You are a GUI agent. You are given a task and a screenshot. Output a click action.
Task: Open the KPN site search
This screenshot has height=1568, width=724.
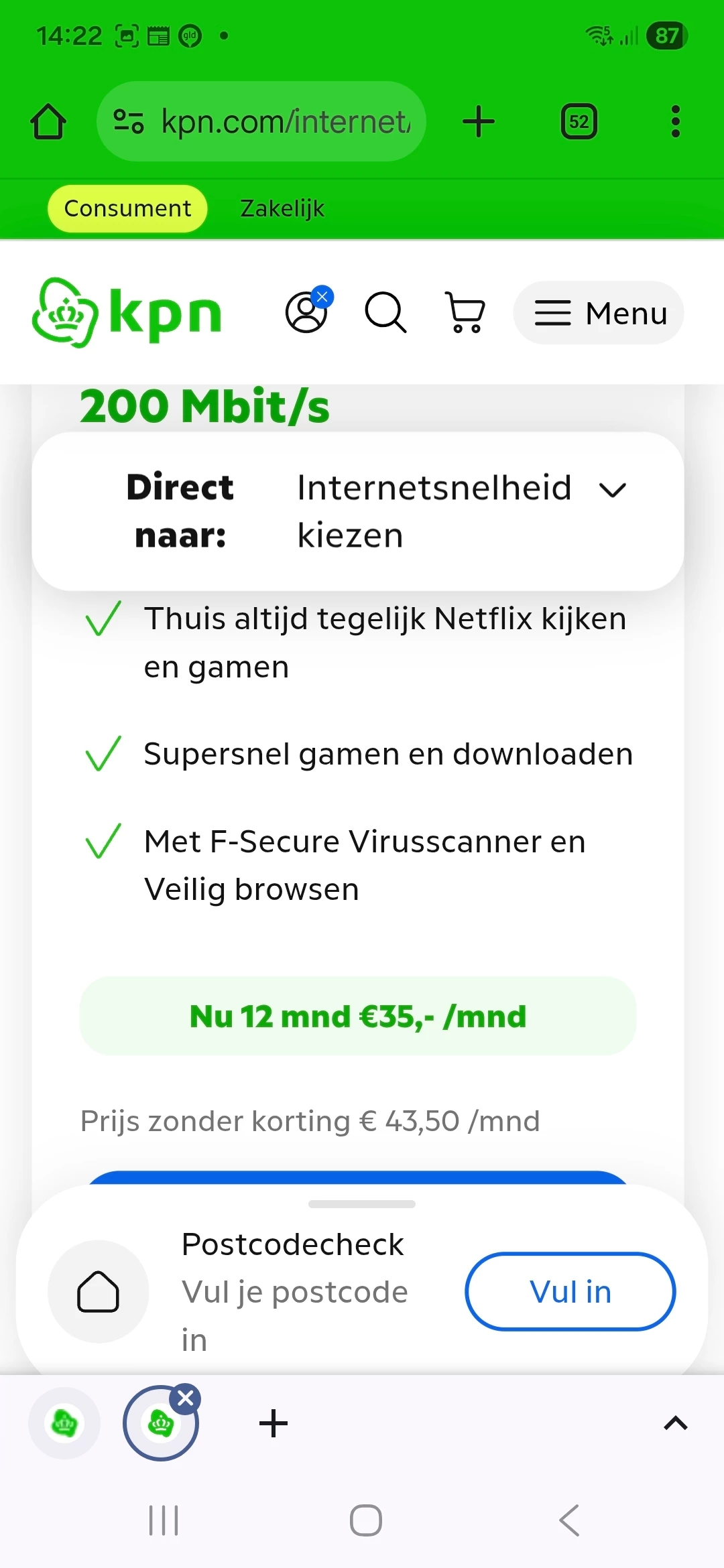pos(385,312)
